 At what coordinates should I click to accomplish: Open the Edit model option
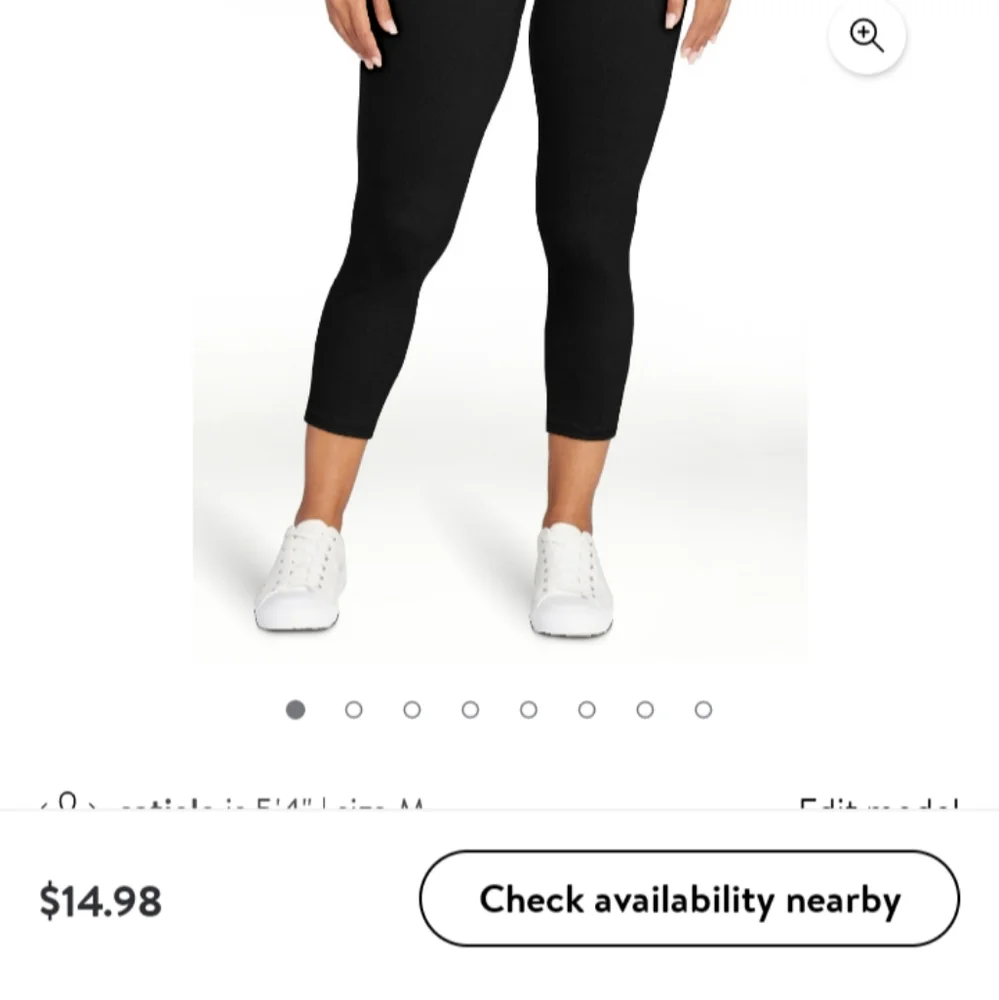click(879, 806)
